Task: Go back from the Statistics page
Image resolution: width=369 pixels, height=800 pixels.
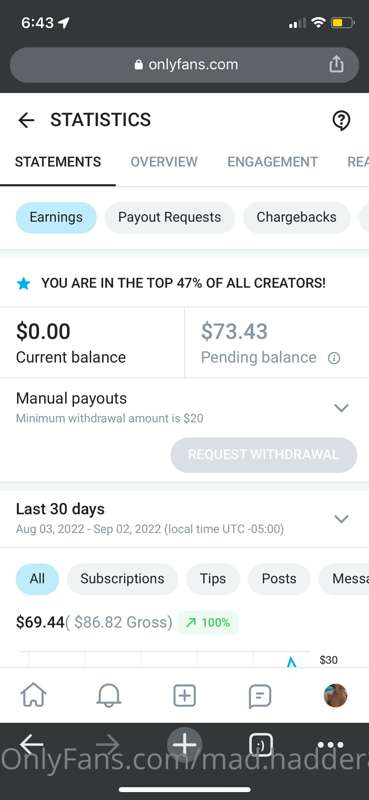Action: pos(26,120)
